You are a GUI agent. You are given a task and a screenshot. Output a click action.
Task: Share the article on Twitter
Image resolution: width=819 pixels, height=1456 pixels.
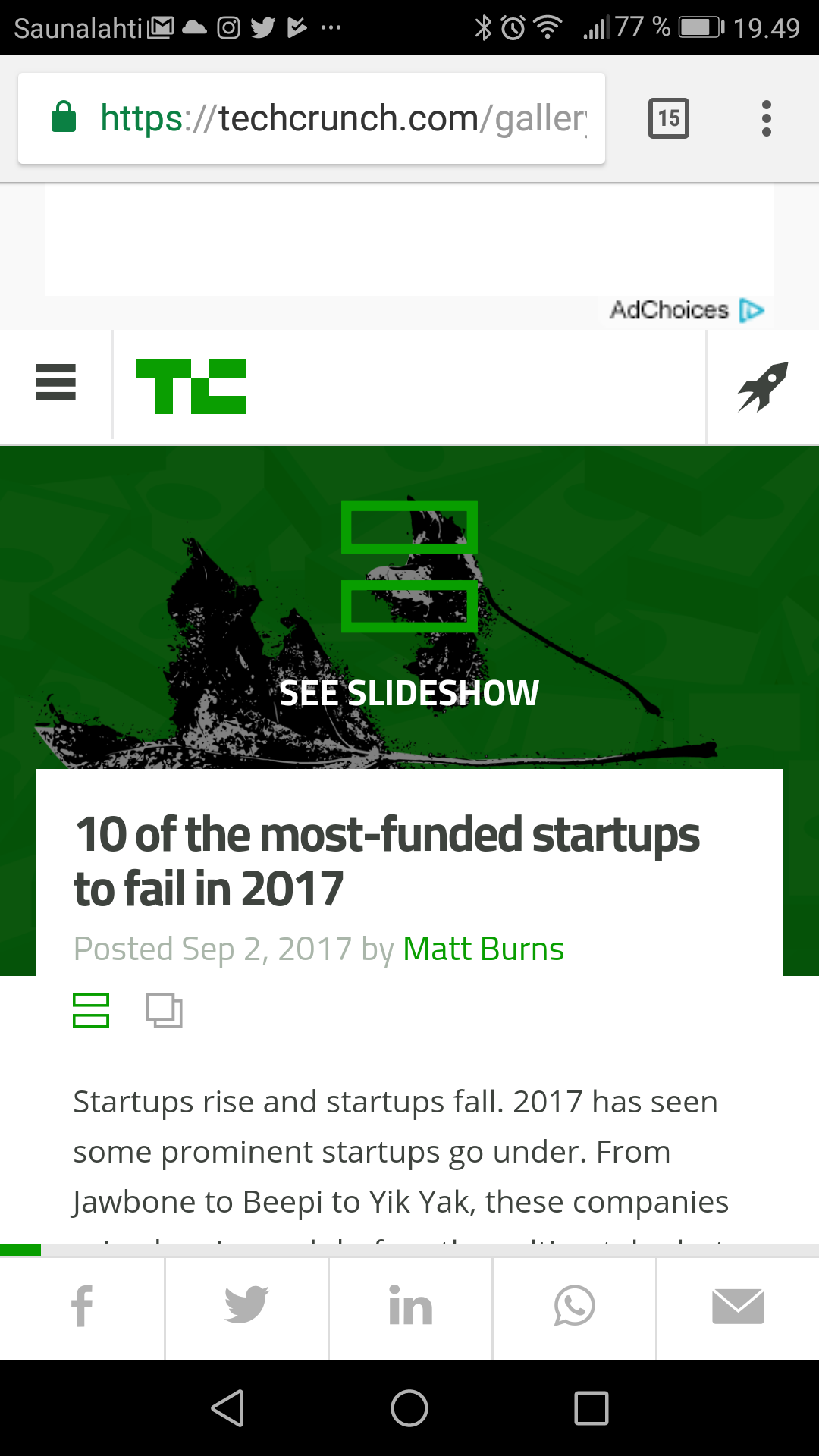pos(246,1307)
